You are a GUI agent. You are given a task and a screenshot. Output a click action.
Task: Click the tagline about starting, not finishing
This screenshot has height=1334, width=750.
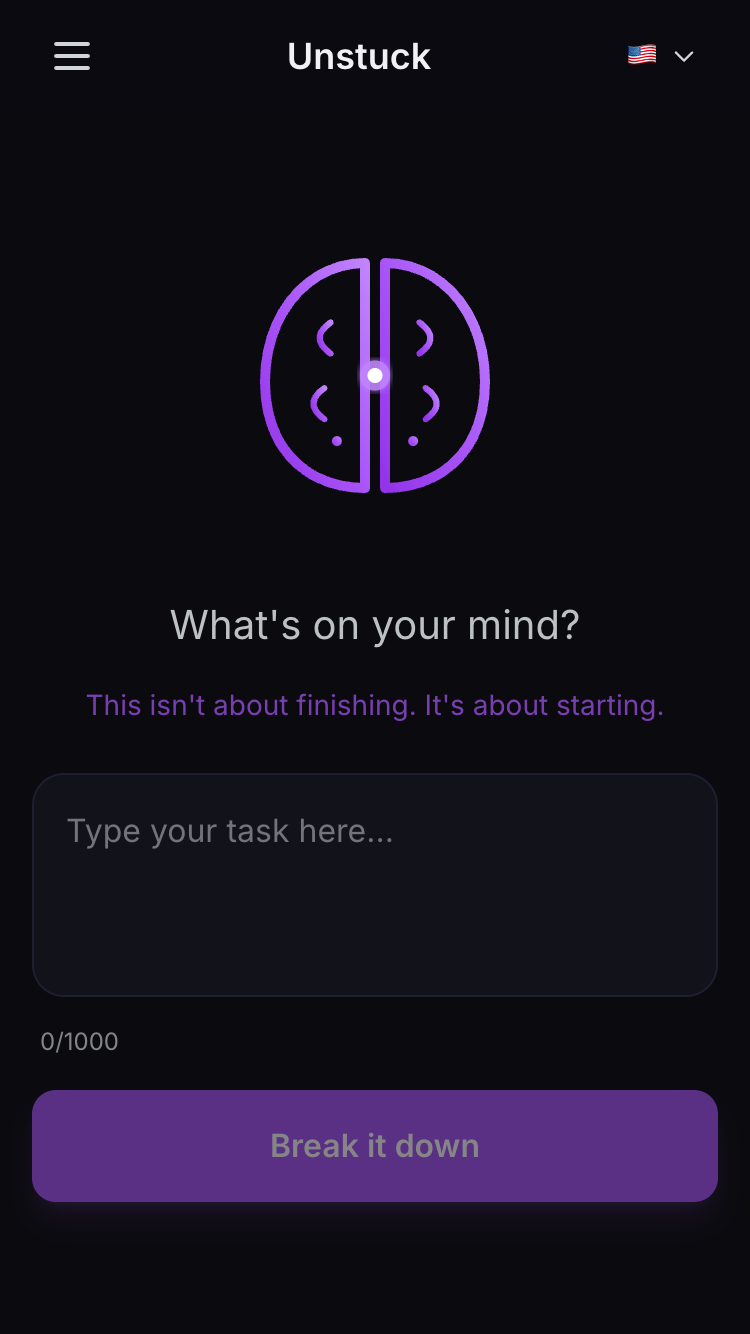click(375, 705)
